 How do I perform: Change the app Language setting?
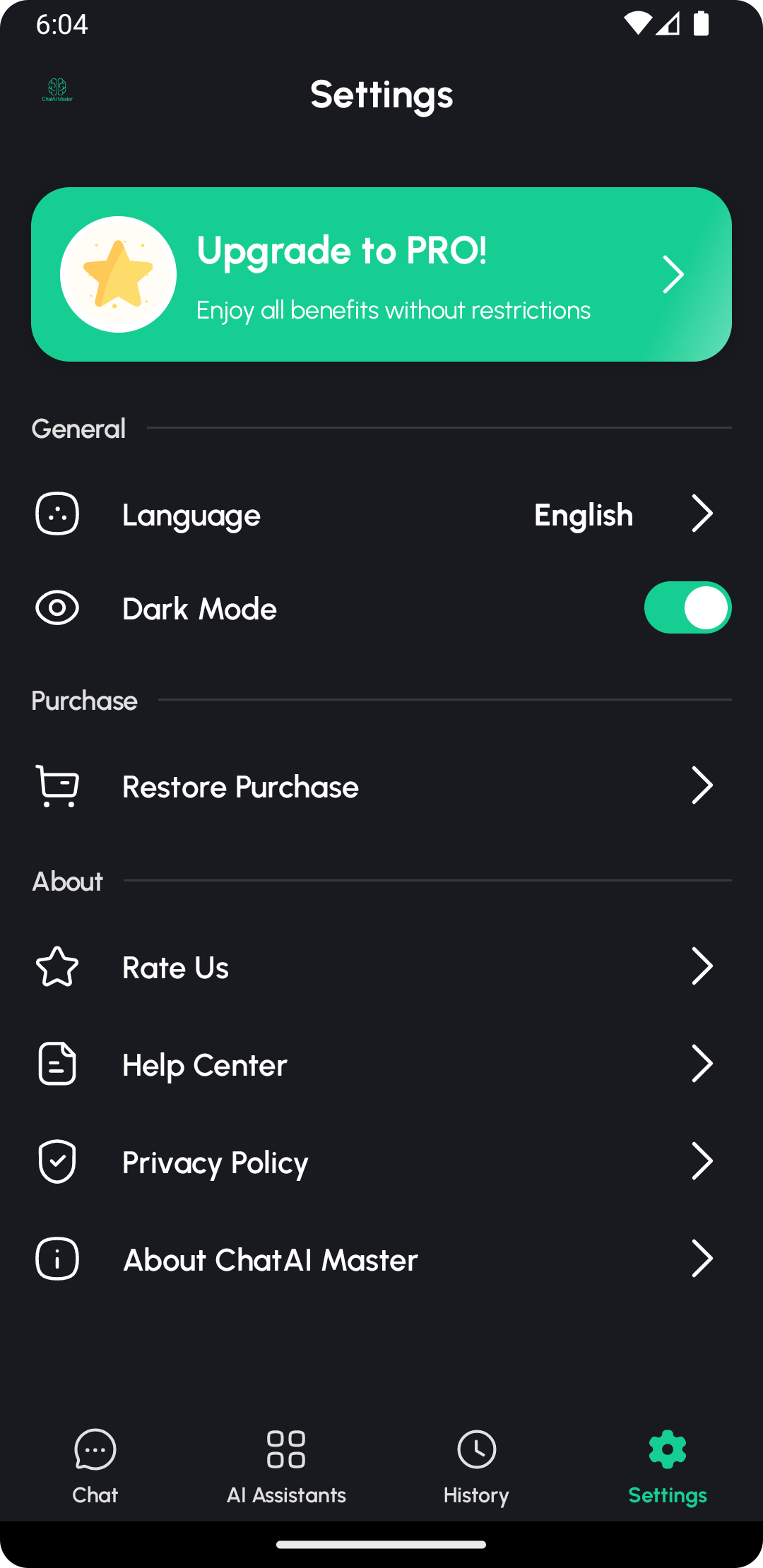tap(381, 514)
